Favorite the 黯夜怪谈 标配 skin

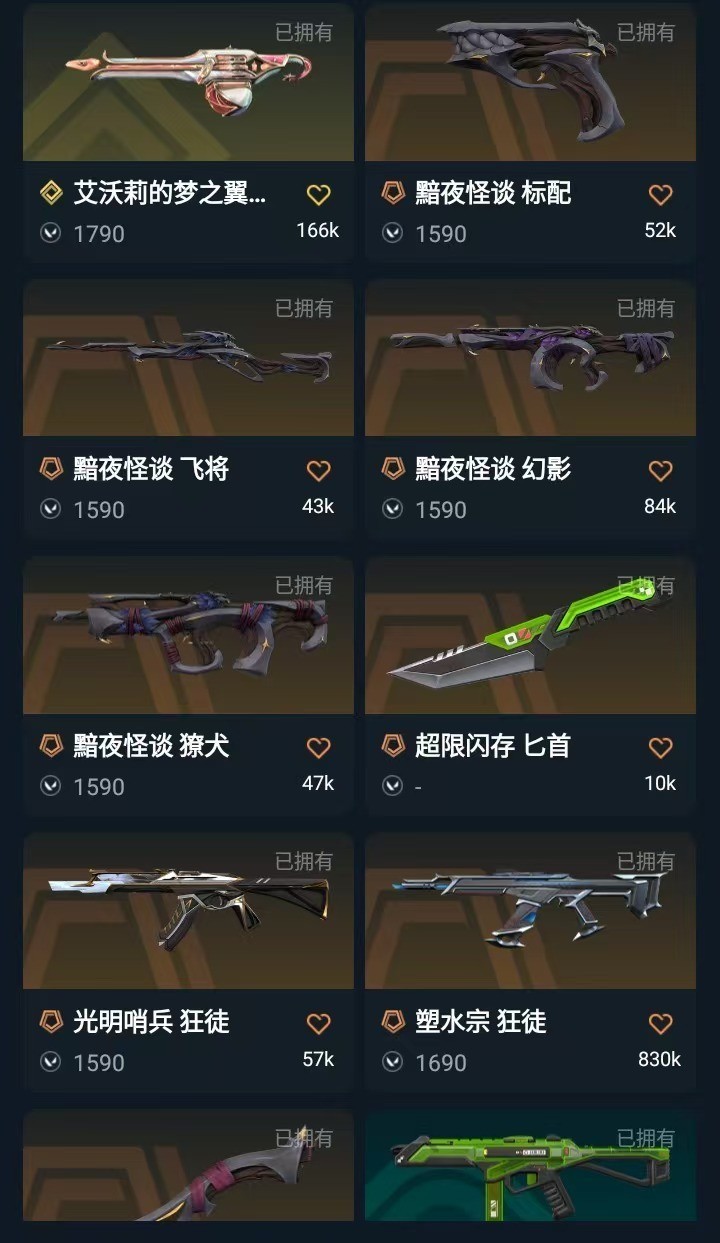tap(660, 194)
